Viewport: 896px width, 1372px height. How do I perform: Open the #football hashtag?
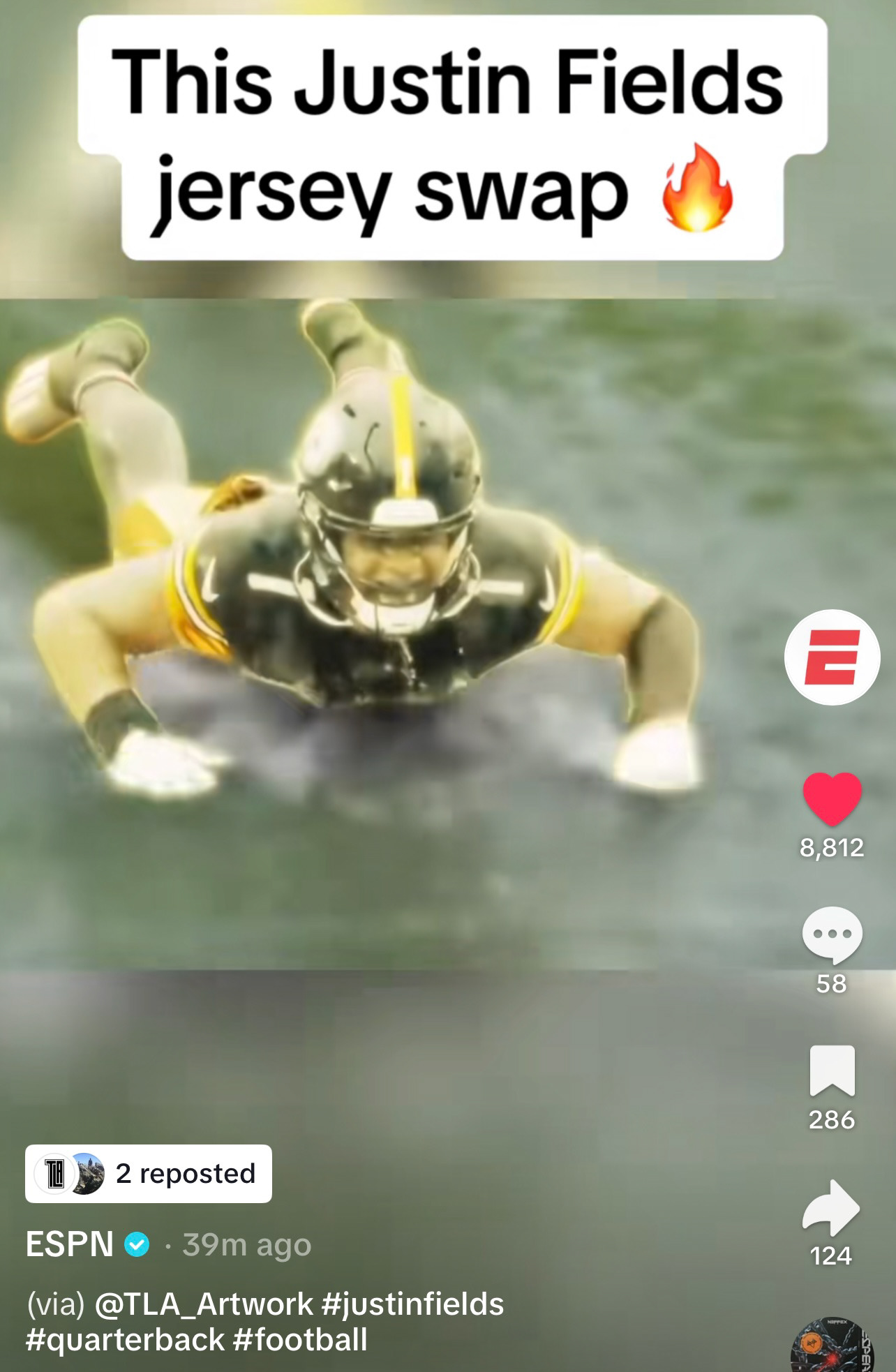pyautogui.click(x=300, y=1340)
